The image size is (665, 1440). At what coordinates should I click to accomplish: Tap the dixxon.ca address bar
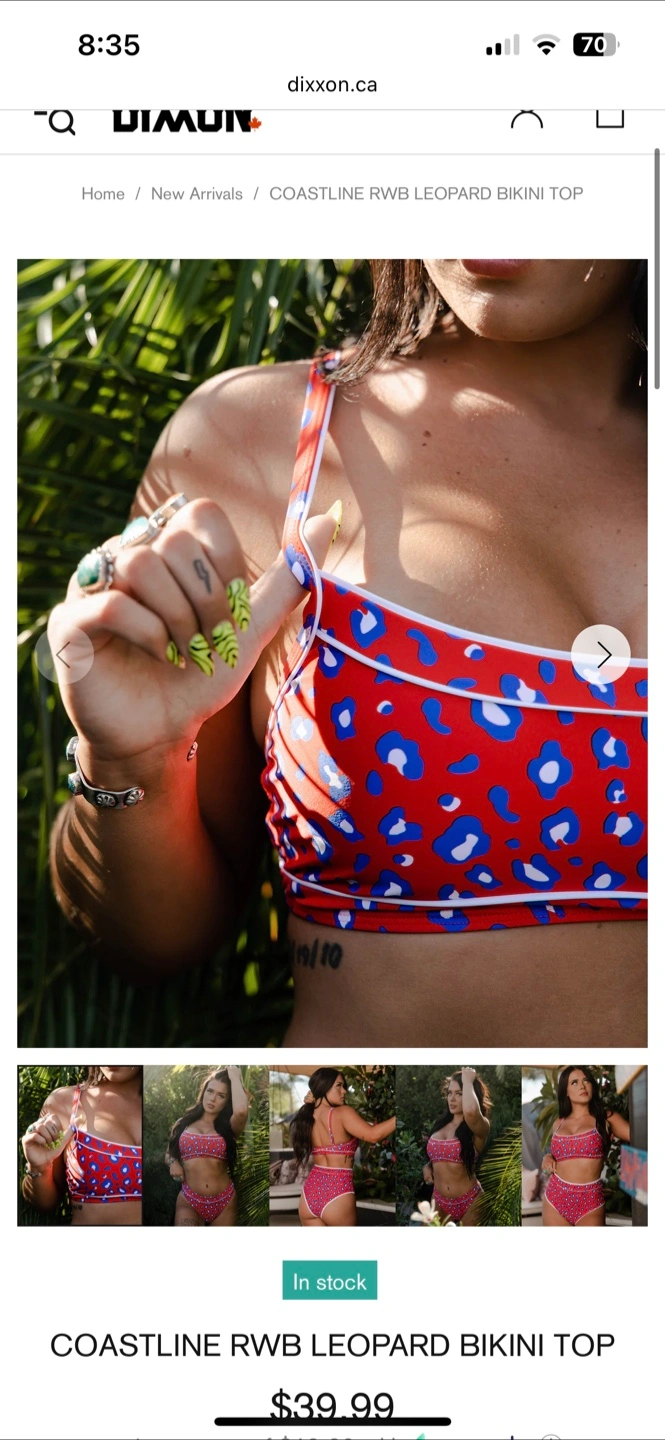coord(332,85)
